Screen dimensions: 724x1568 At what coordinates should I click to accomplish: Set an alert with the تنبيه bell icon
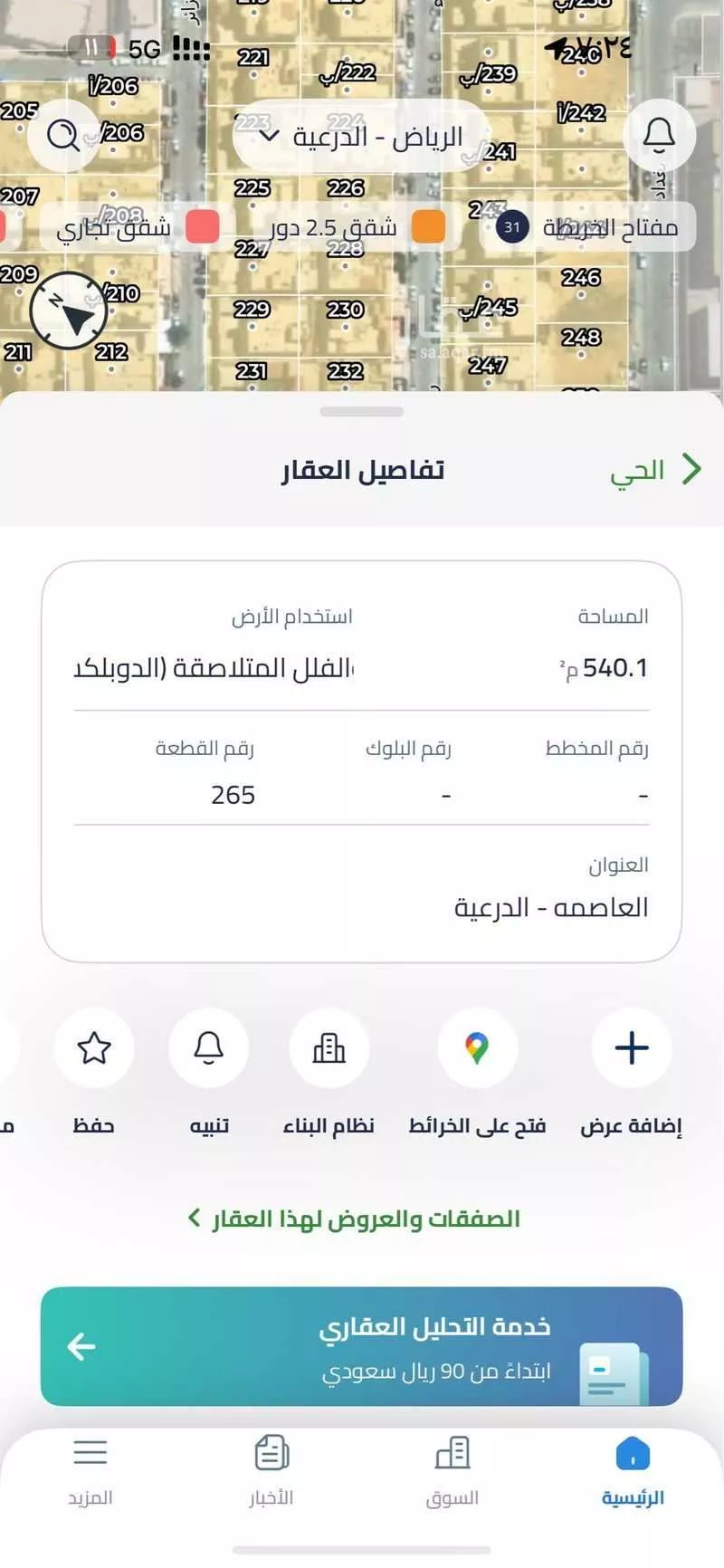pyautogui.click(x=209, y=1047)
